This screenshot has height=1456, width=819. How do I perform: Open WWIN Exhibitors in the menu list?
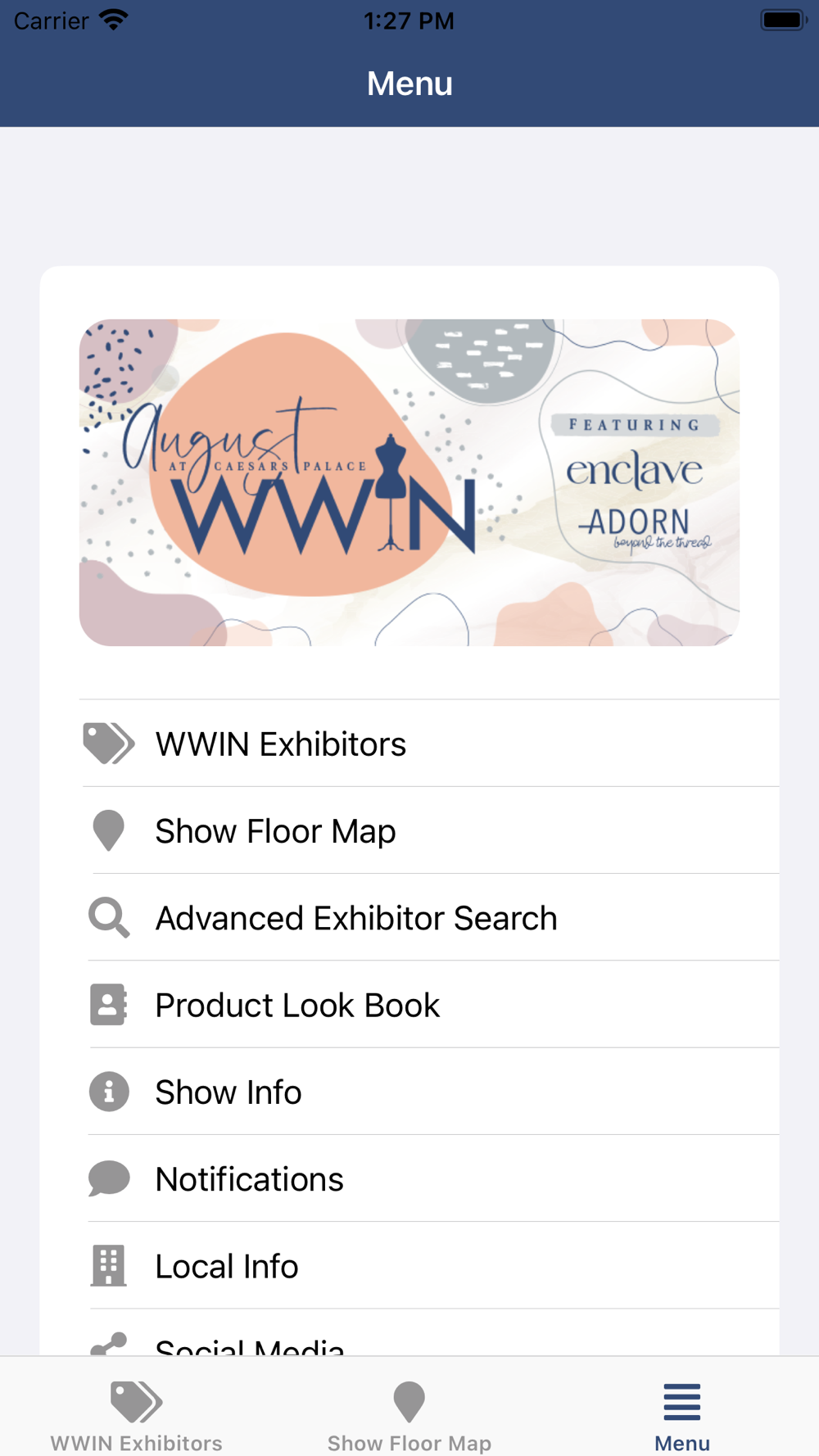coord(430,744)
